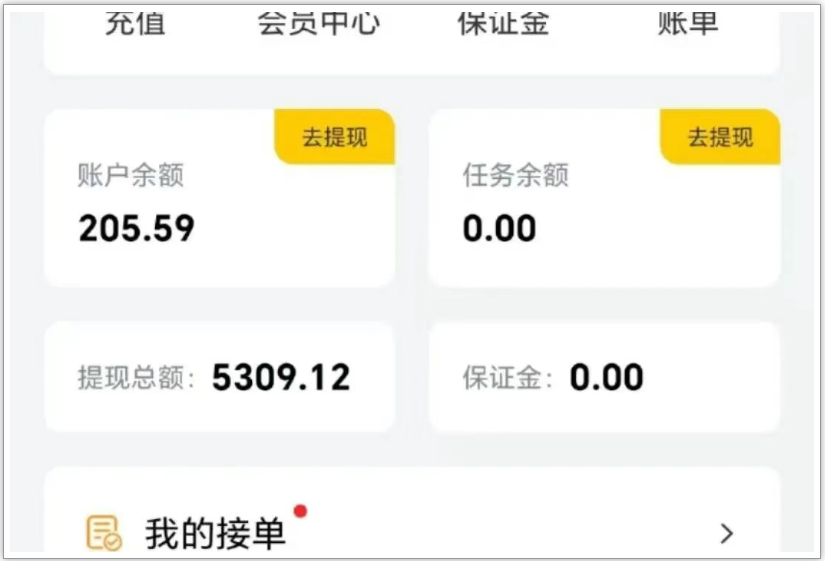Open 保证金 deposit option
825x561 pixels.
pyautogui.click(x=503, y=22)
